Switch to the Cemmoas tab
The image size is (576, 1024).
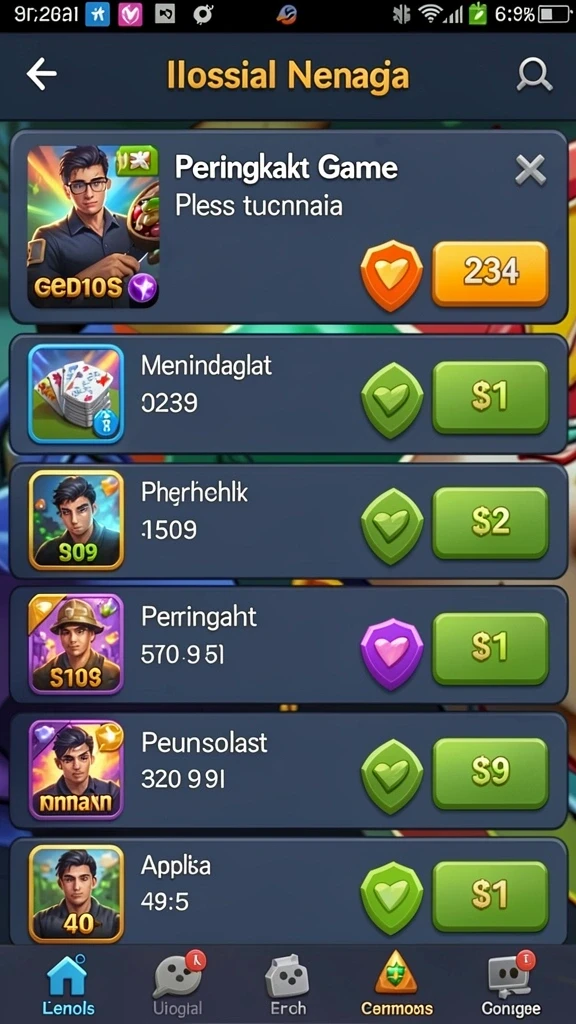396,986
